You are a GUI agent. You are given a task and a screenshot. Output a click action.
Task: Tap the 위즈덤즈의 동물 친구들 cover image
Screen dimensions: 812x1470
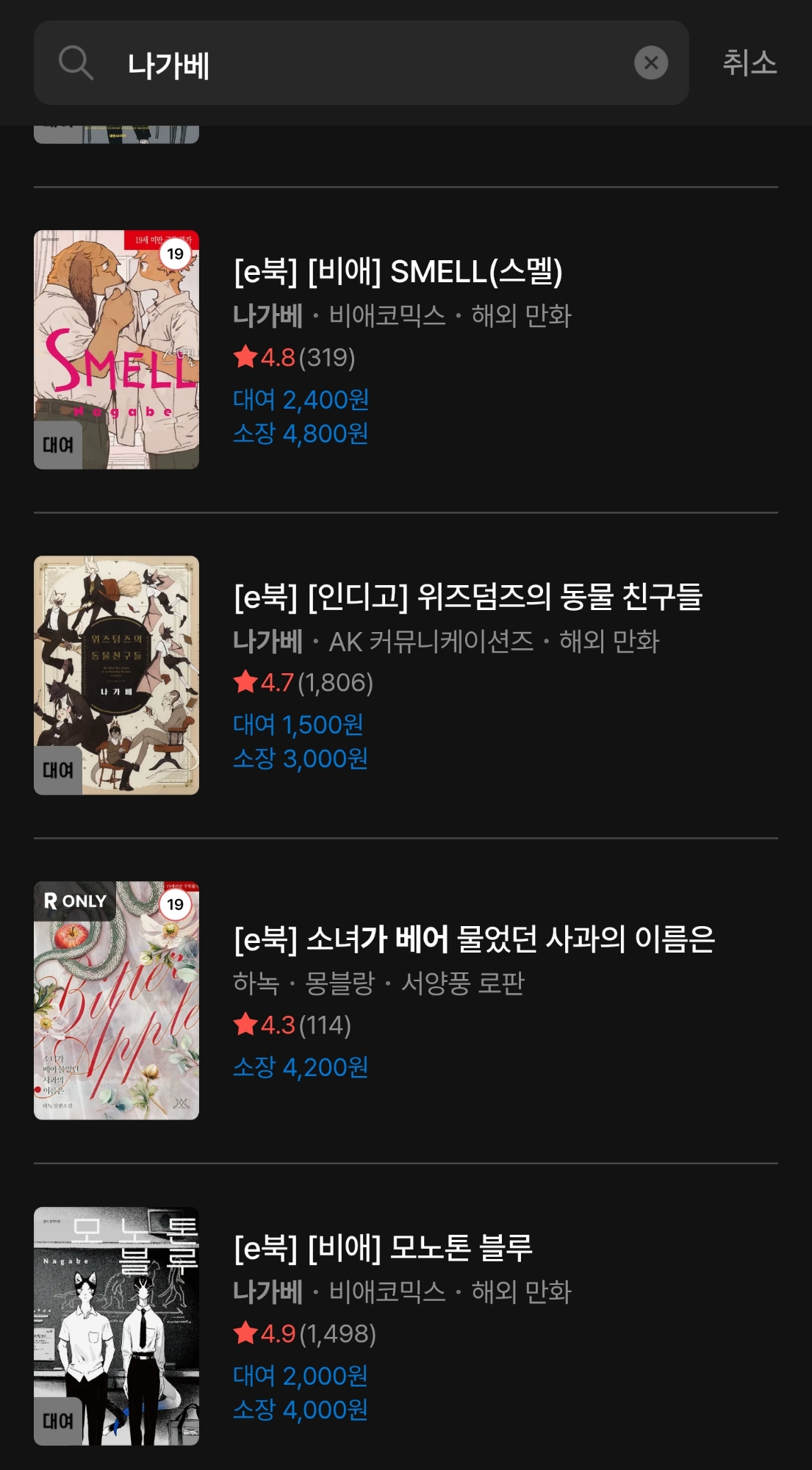click(116, 675)
